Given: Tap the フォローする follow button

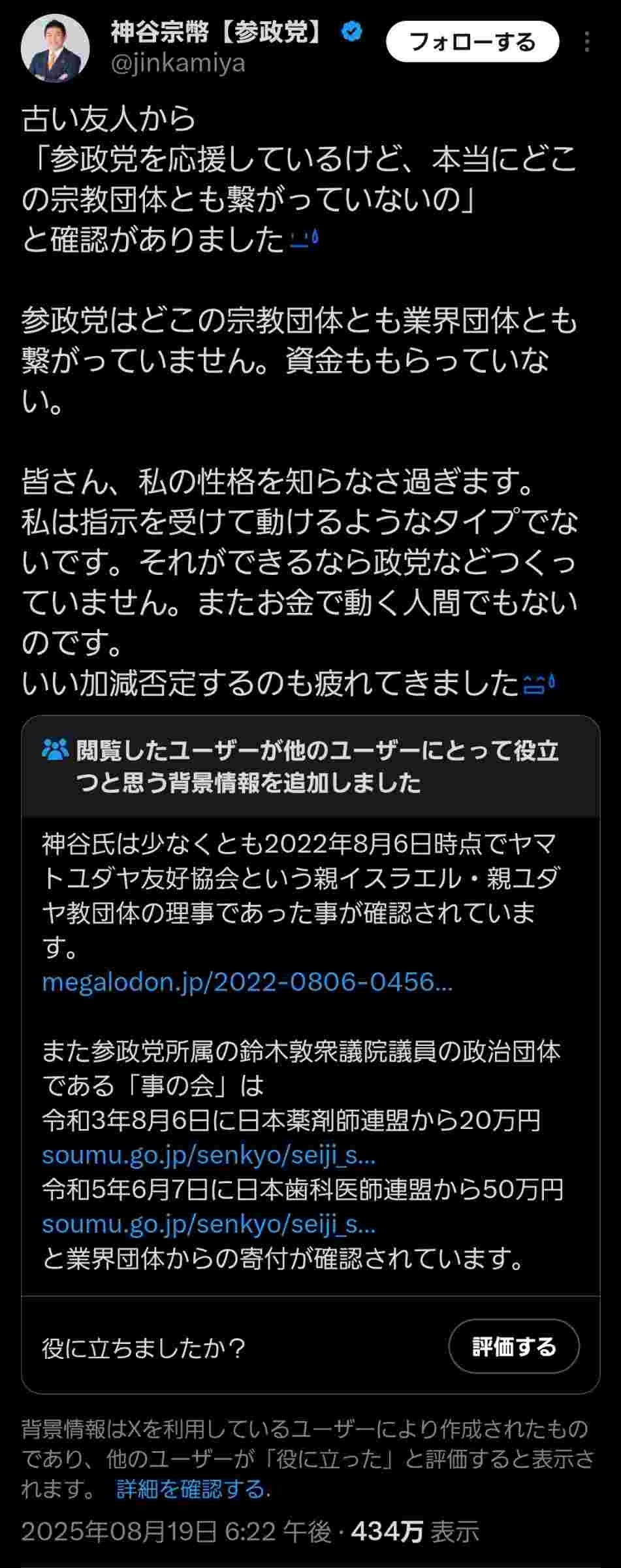Looking at the screenshot, I should (472, 42).
